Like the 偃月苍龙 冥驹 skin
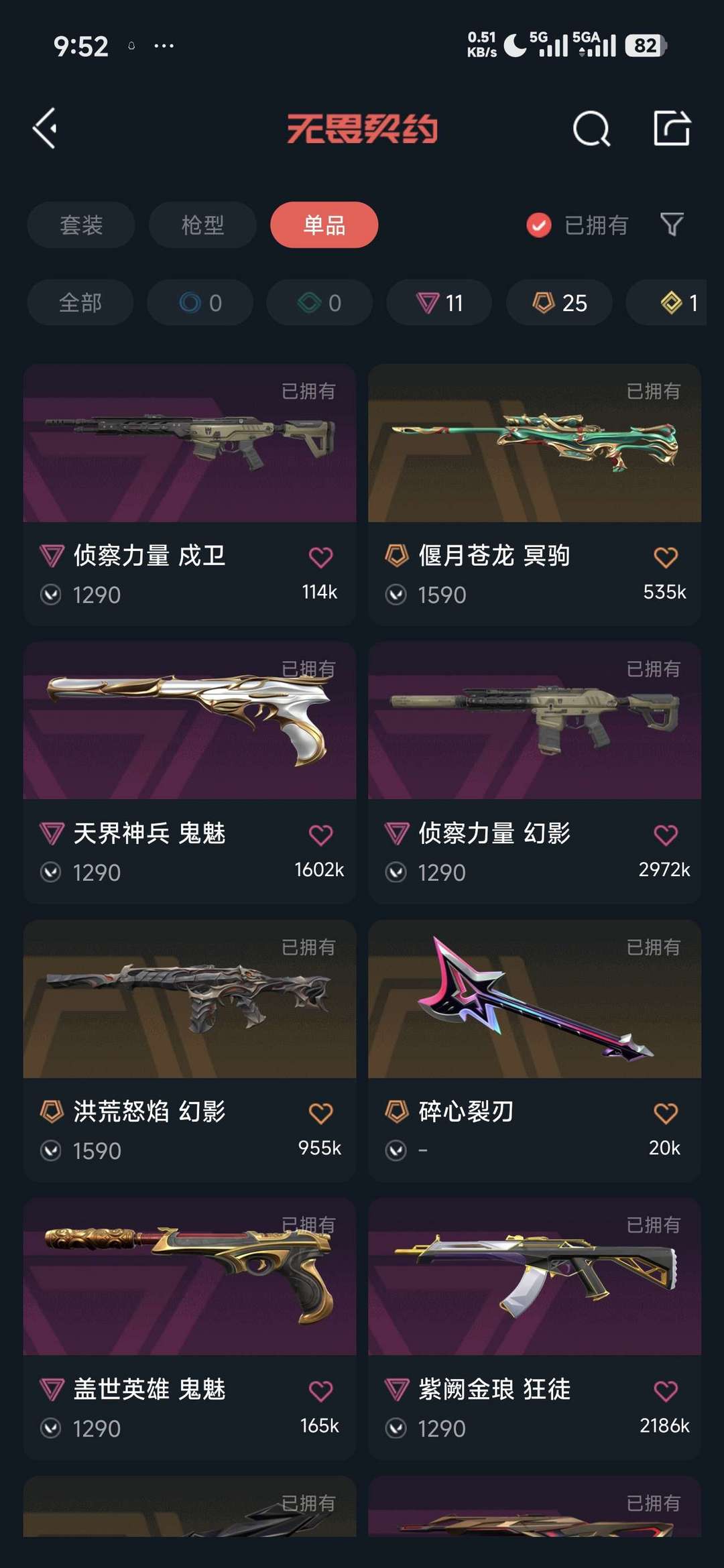The width and height of the screenshot is (724, 1568). [666, 557]
